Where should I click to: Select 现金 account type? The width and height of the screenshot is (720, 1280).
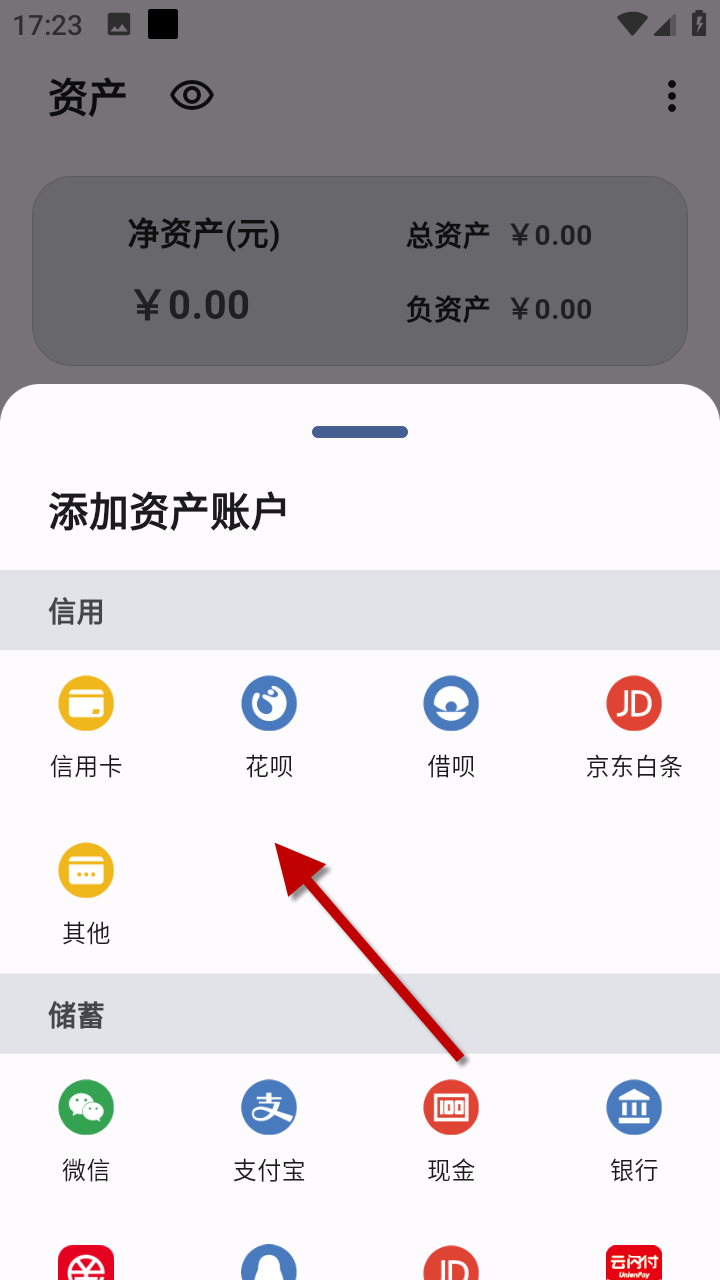451,1130
